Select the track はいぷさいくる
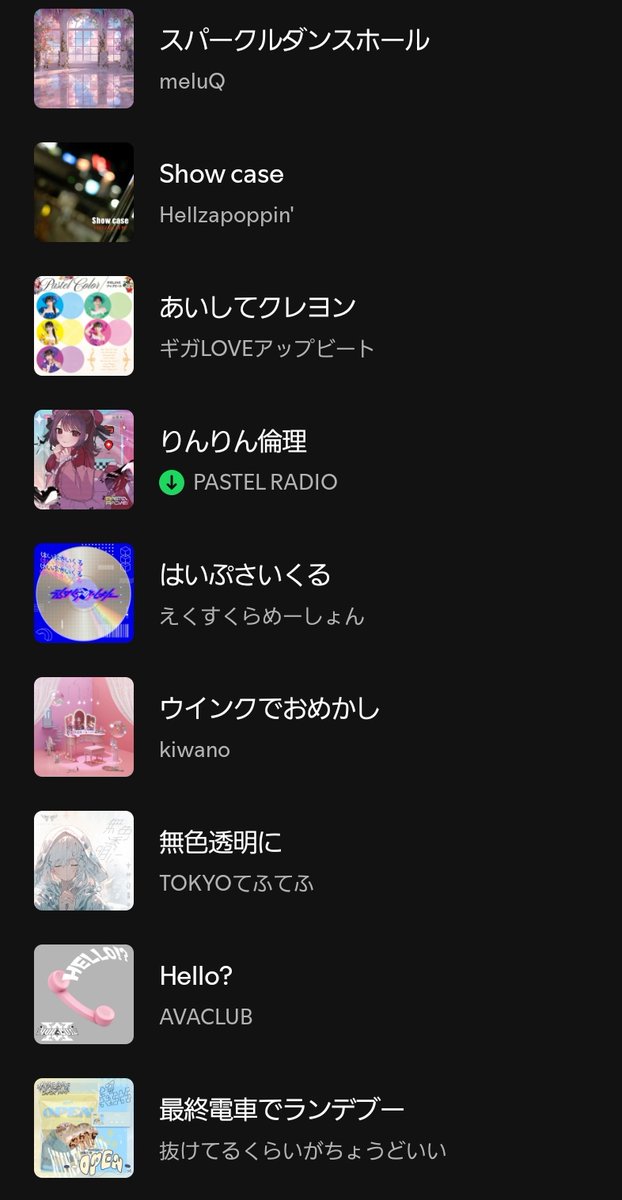 coord(245,575)
